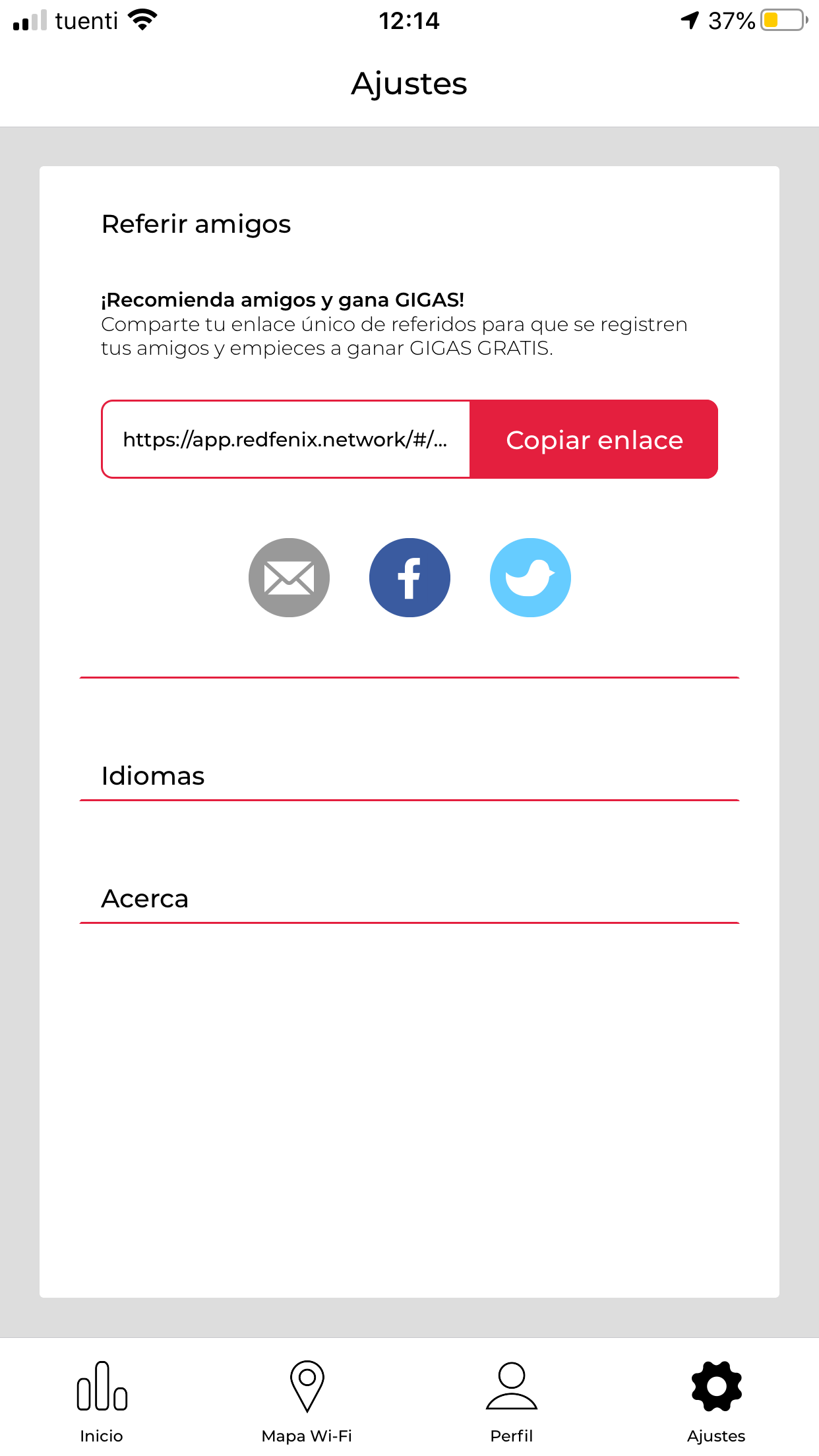Viewport: 819px width, 1456px height.
Task: Share referral link via email icon
Action: (289, 578)
